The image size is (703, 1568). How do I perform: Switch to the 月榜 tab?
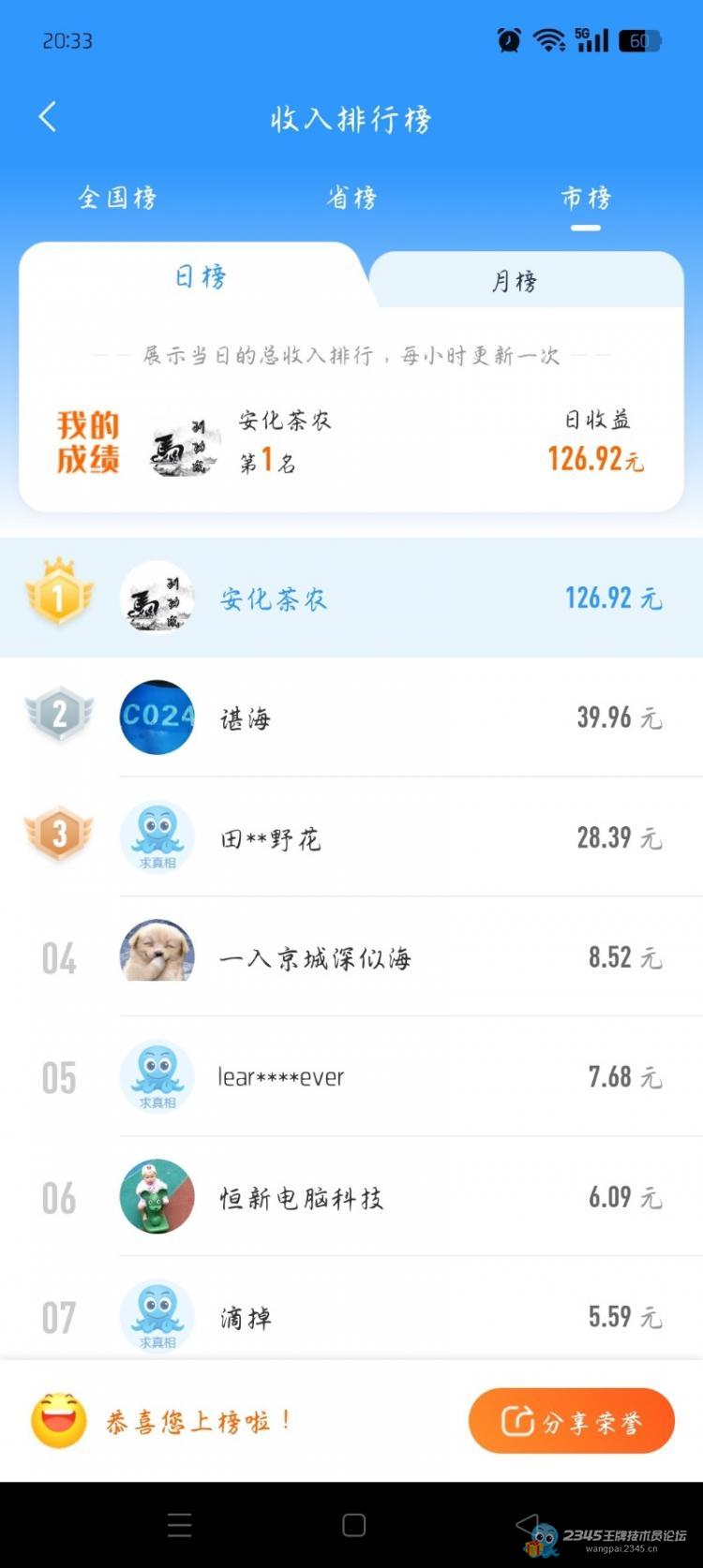click(515, 281)
